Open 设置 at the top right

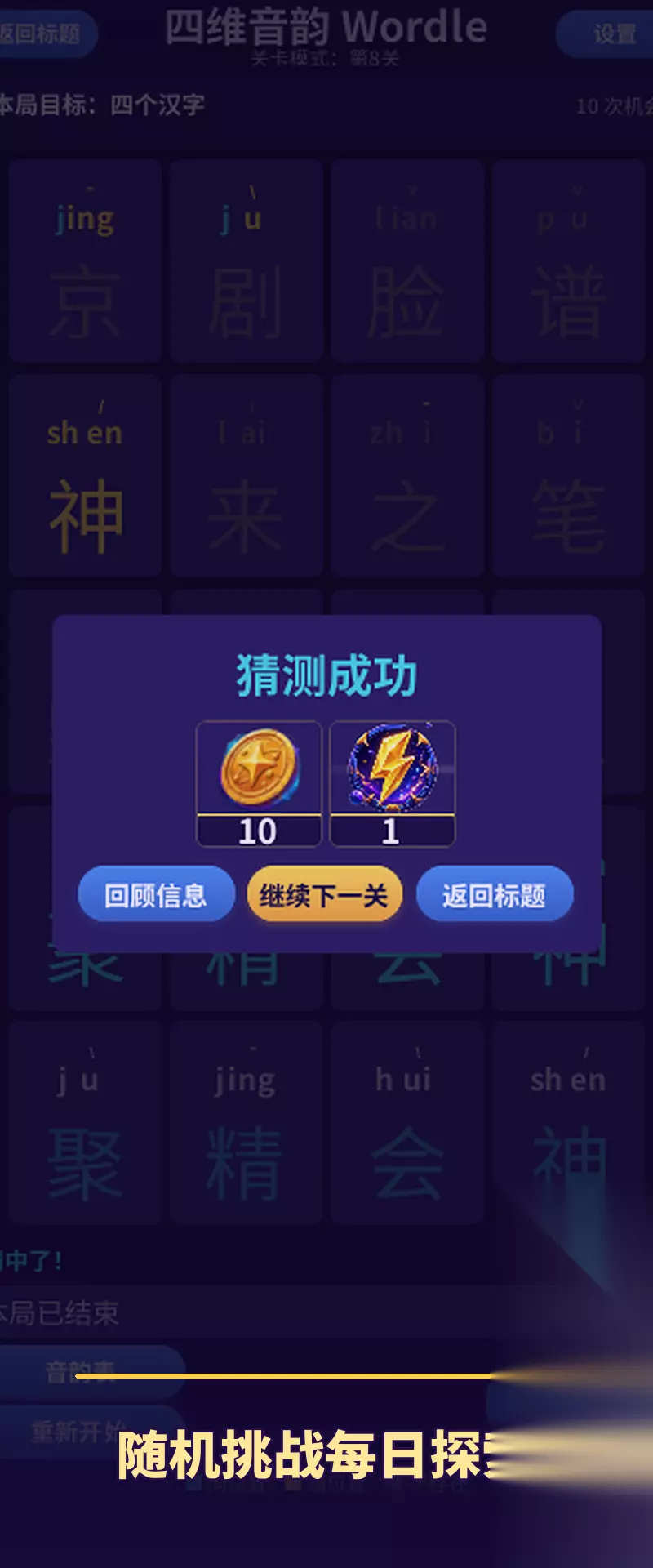(608, 34)
